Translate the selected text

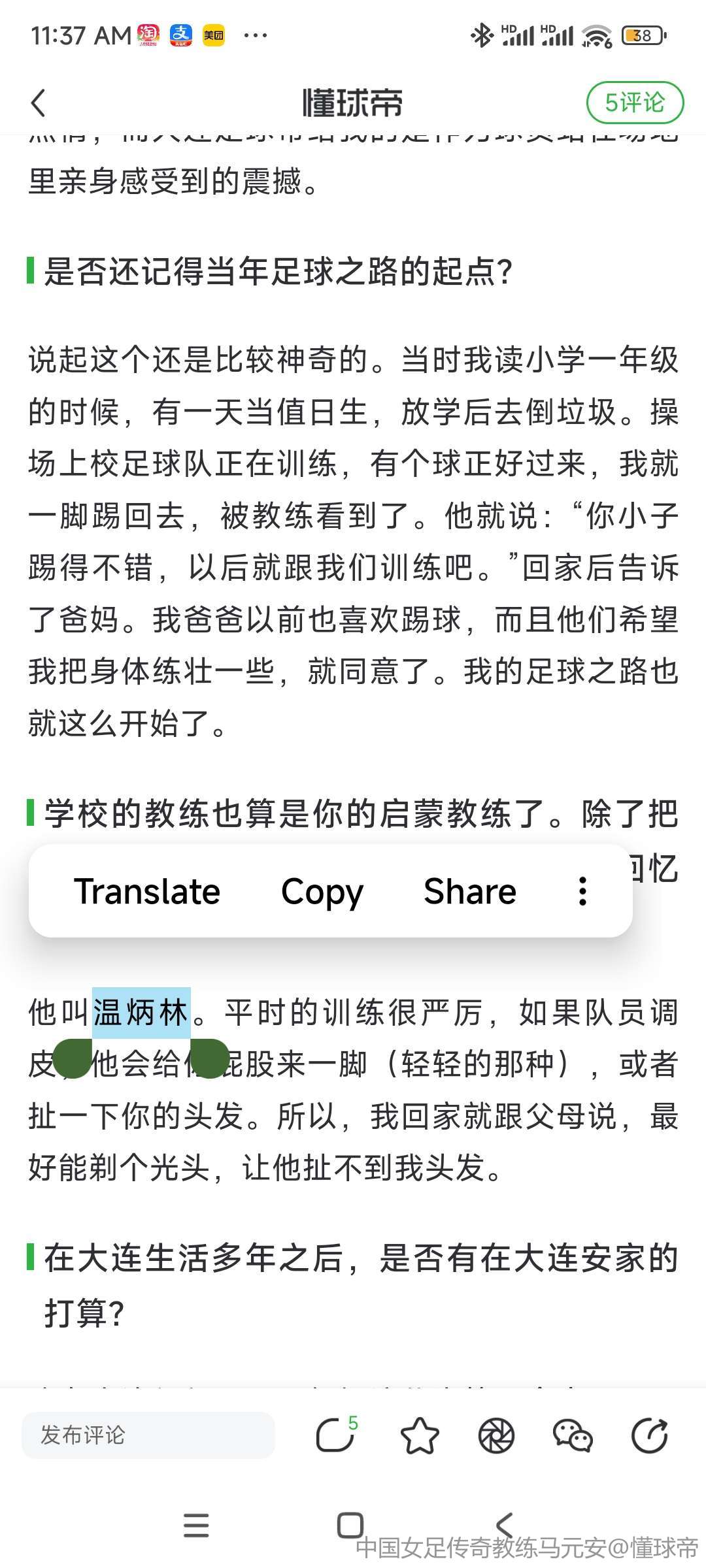coord(147,891)
